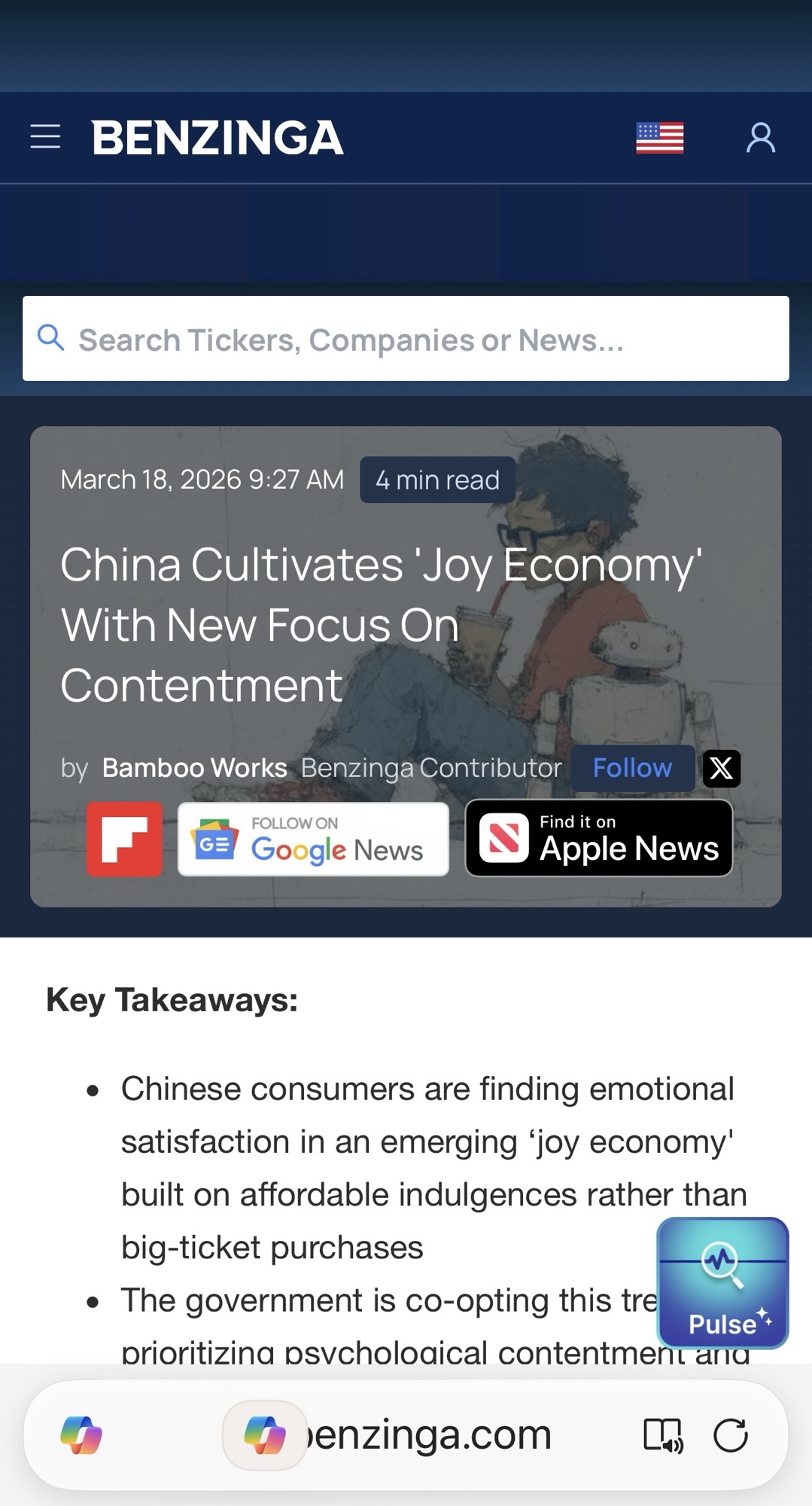
Task: Follow Benzinga on Google News
Action: click(313, 839)
